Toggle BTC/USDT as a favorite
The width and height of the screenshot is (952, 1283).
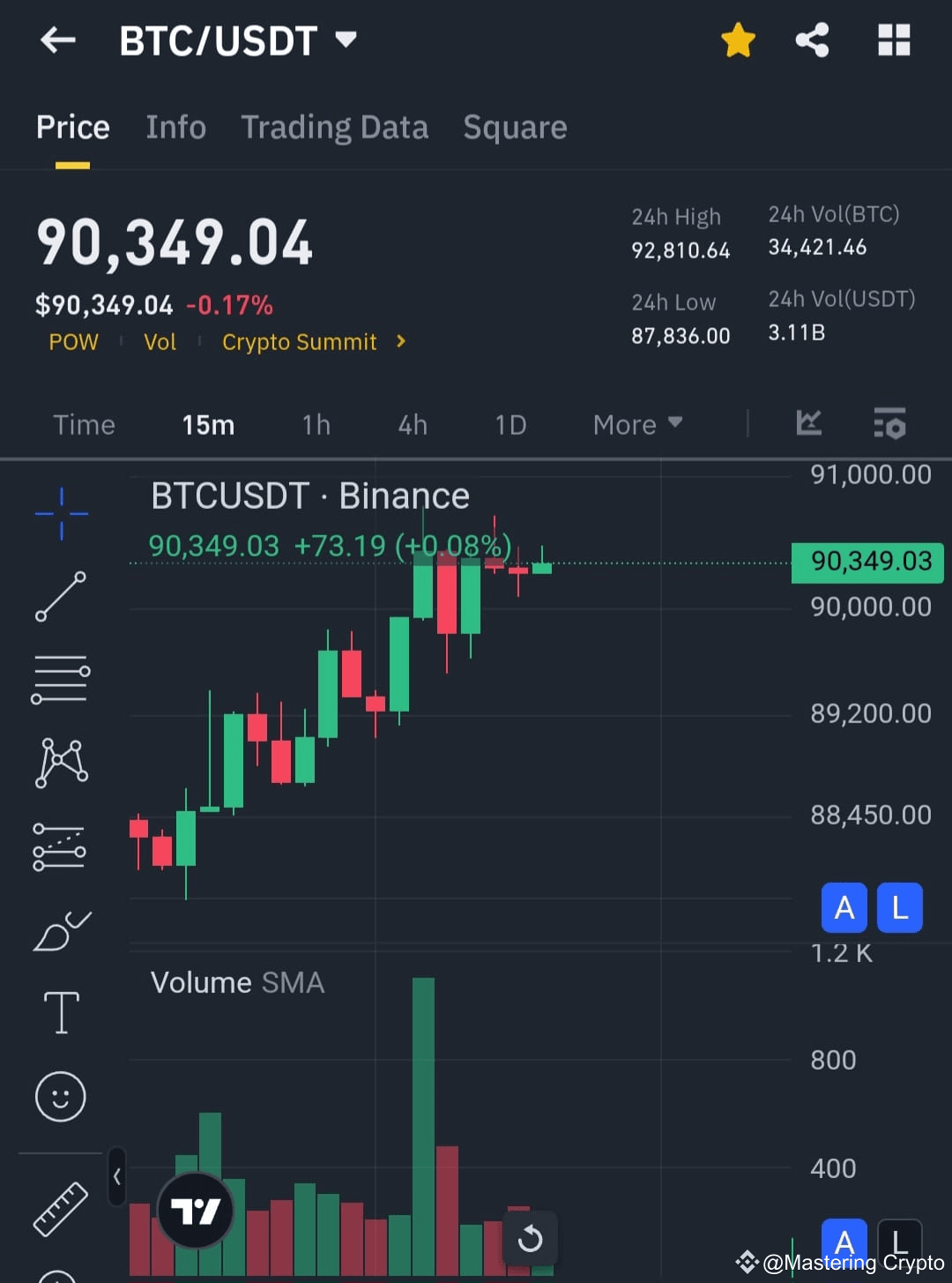coord(738,40)
